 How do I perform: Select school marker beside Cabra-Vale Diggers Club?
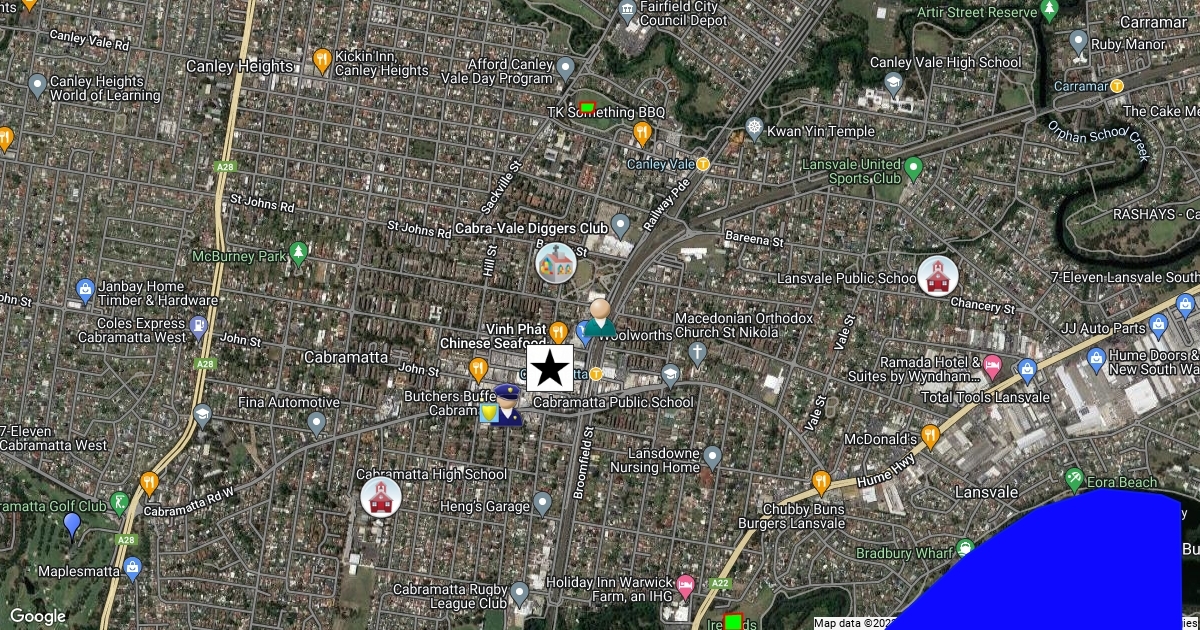coord(555,263)
